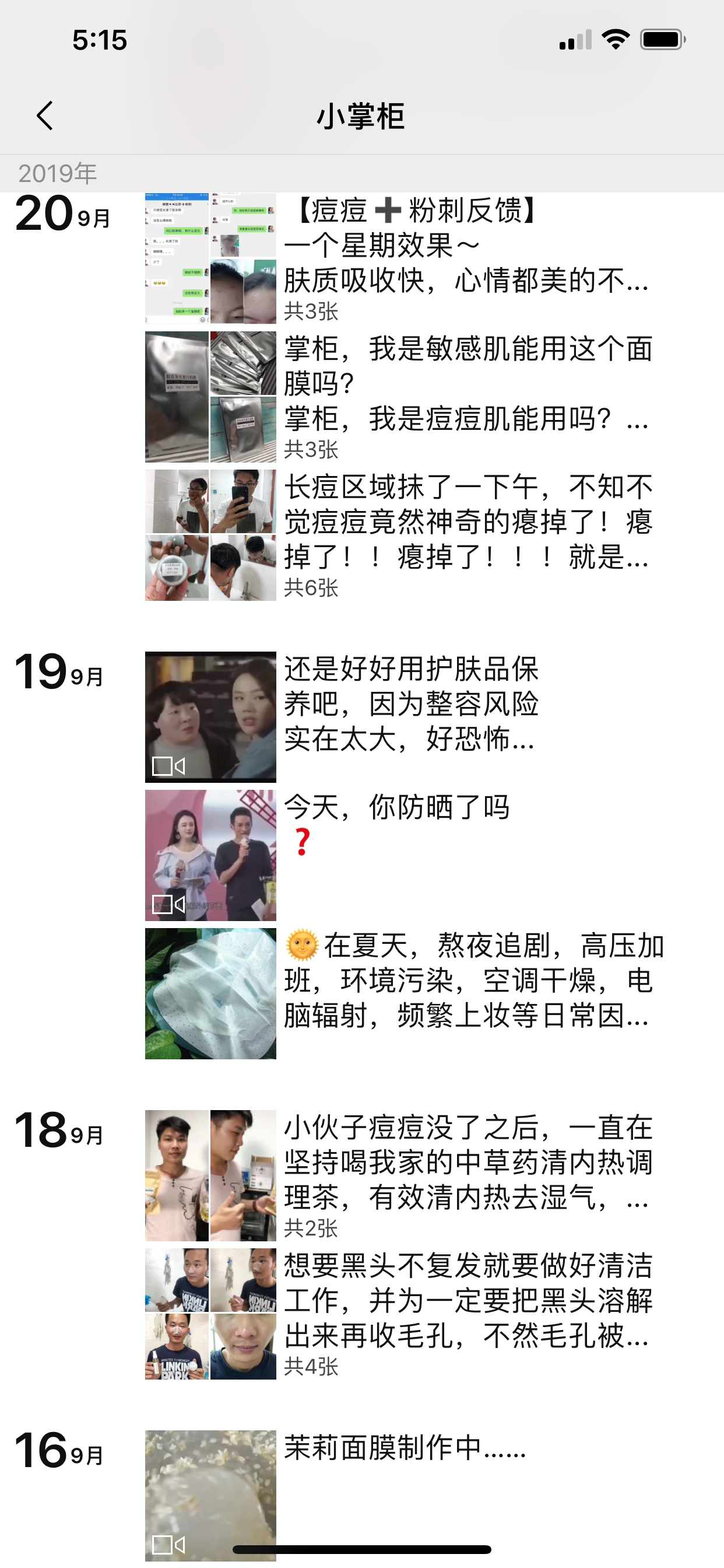The width and height of the screenshot is (724, 1568).
Task: Play the 茉莉面膜制作中 video
Action: [x=210, y=1495]
